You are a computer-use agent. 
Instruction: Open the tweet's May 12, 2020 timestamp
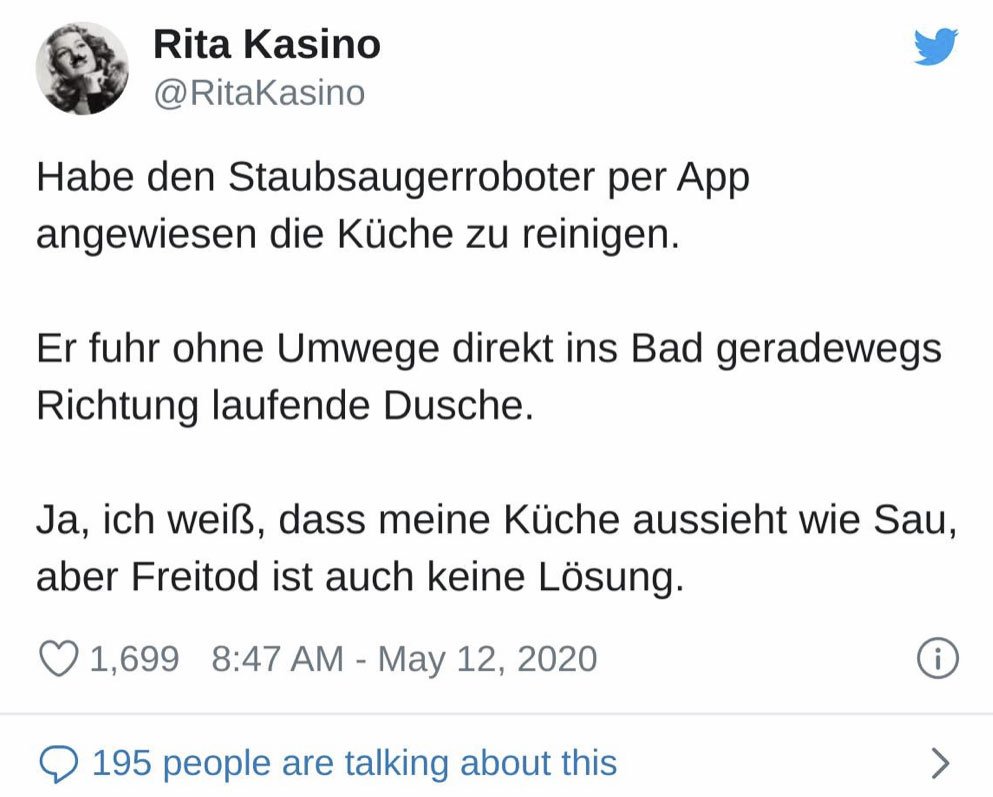click(404, 659)
